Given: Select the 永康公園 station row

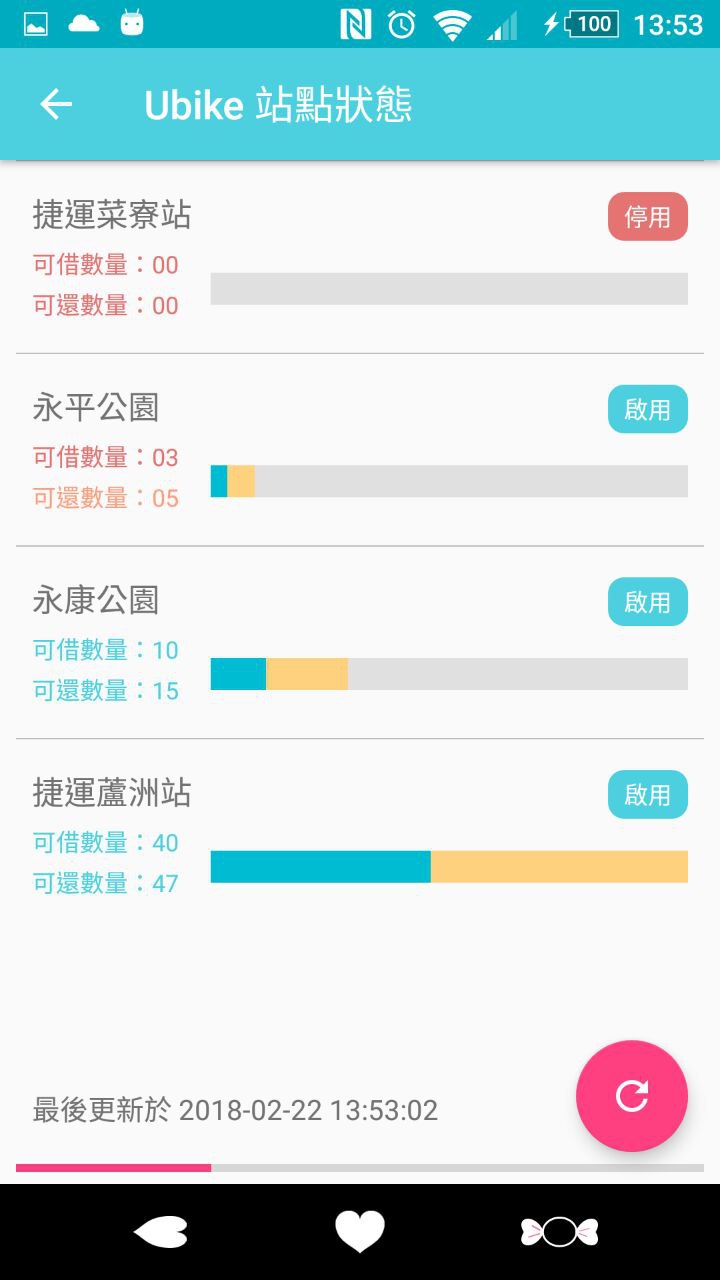Looking at the screenshot, I should pyautogui.click(x=360, y=643).
